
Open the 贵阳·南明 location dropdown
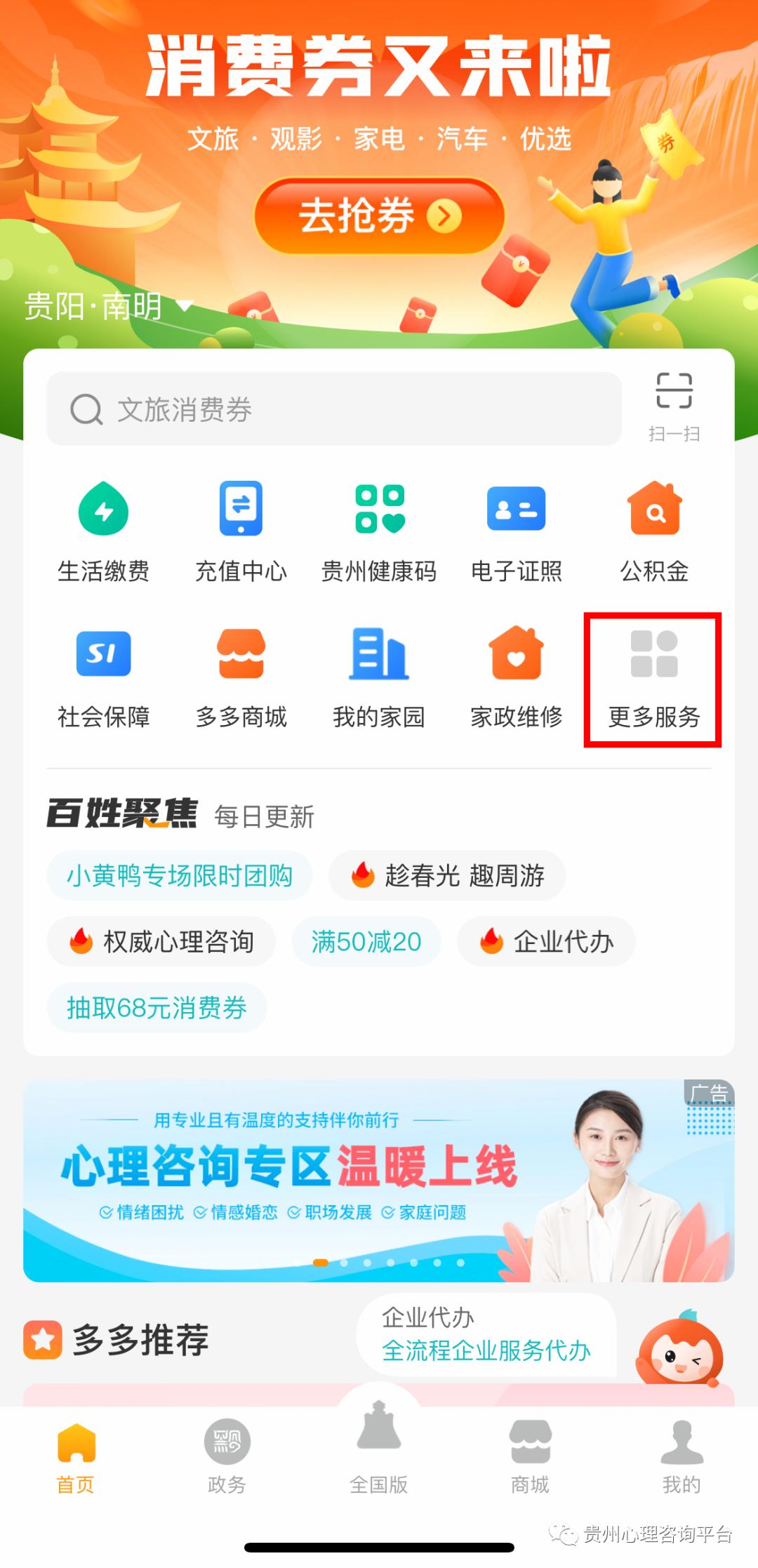(x=109, y=307)
